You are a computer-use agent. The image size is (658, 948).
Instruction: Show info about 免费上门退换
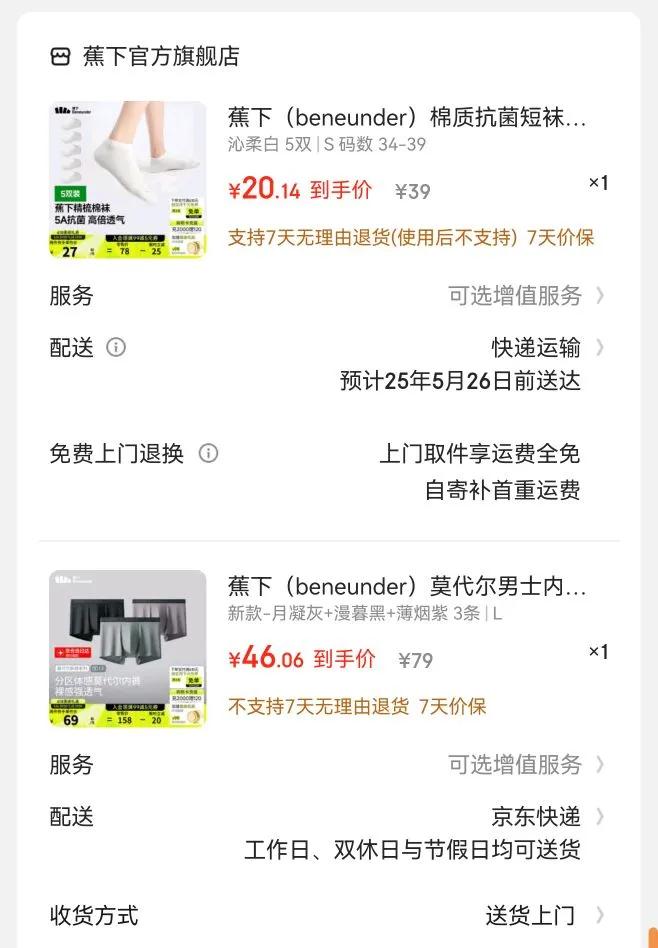coord(208,453)
